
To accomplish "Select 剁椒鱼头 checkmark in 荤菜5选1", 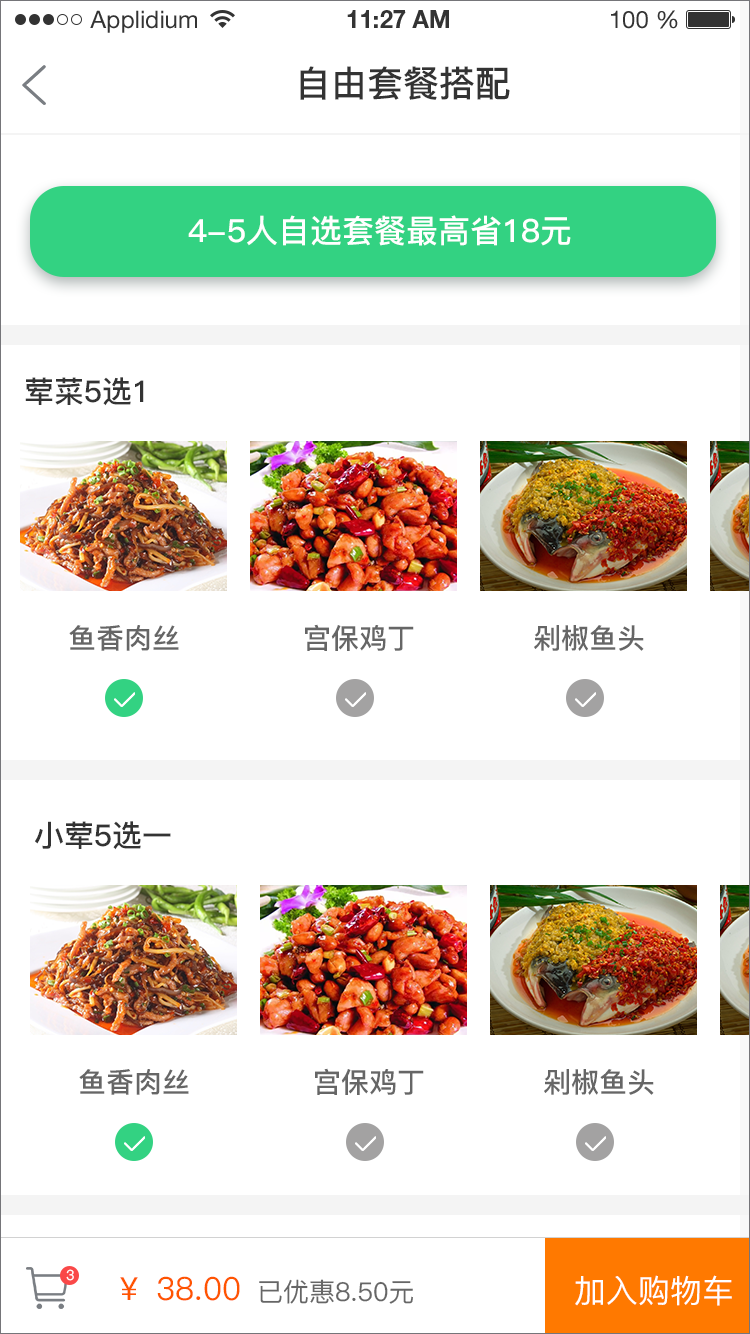I will (x=585, y=698).
